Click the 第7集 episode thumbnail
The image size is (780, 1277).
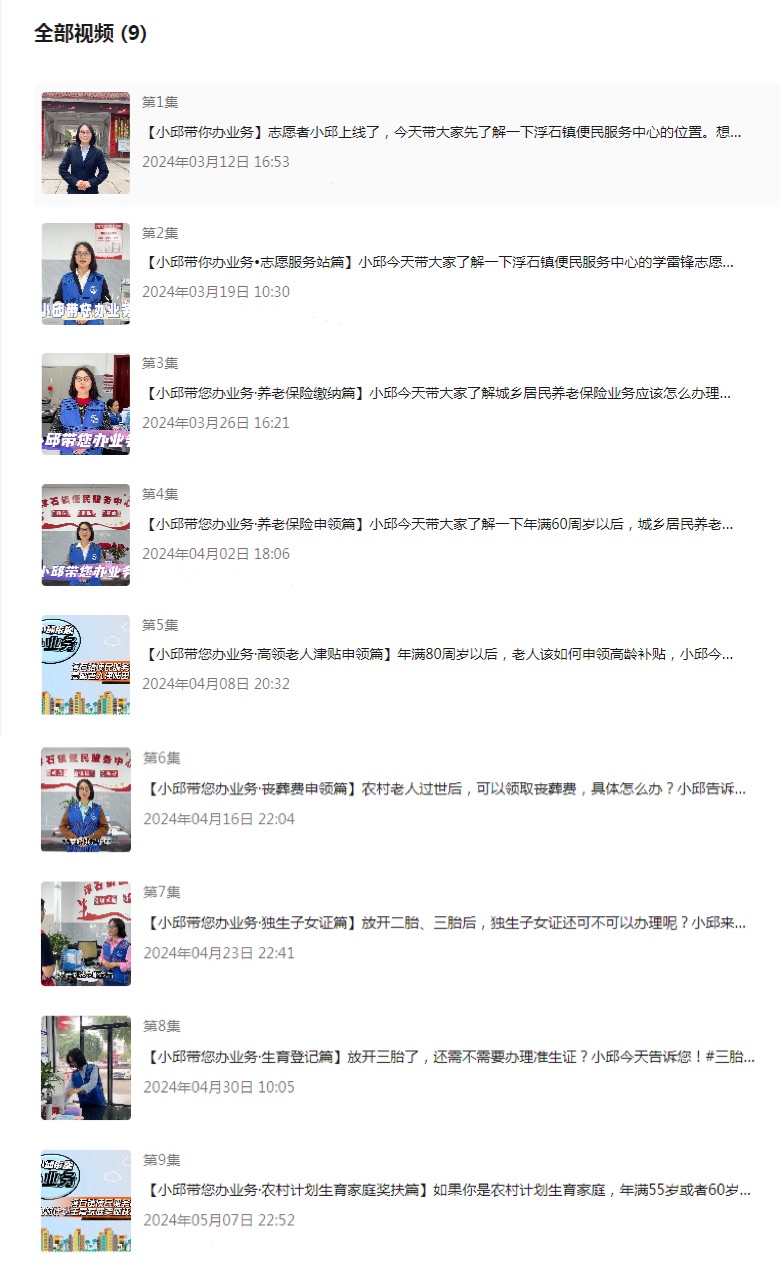click(x=86, y=931)
